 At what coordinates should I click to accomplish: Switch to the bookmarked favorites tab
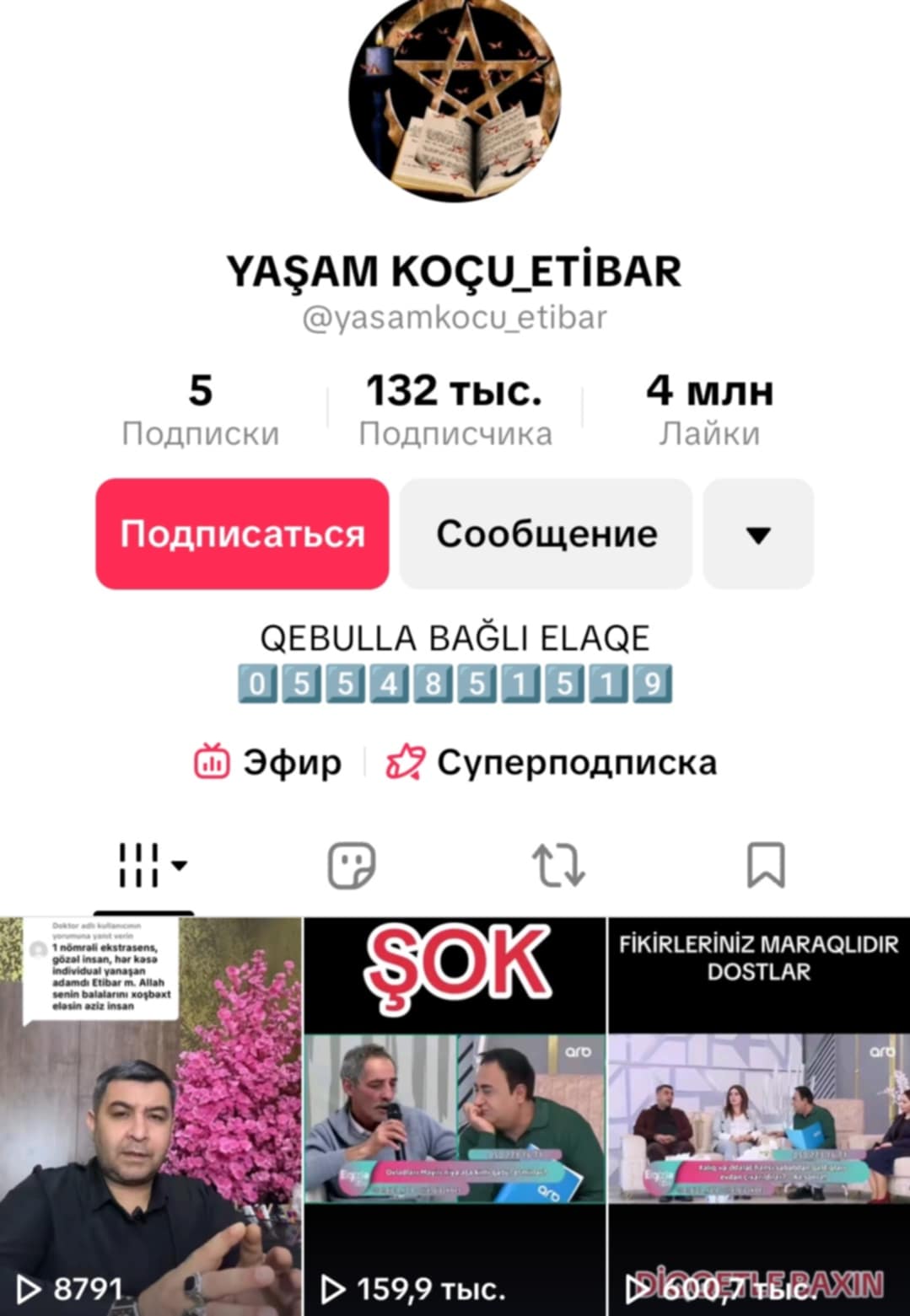766,865
